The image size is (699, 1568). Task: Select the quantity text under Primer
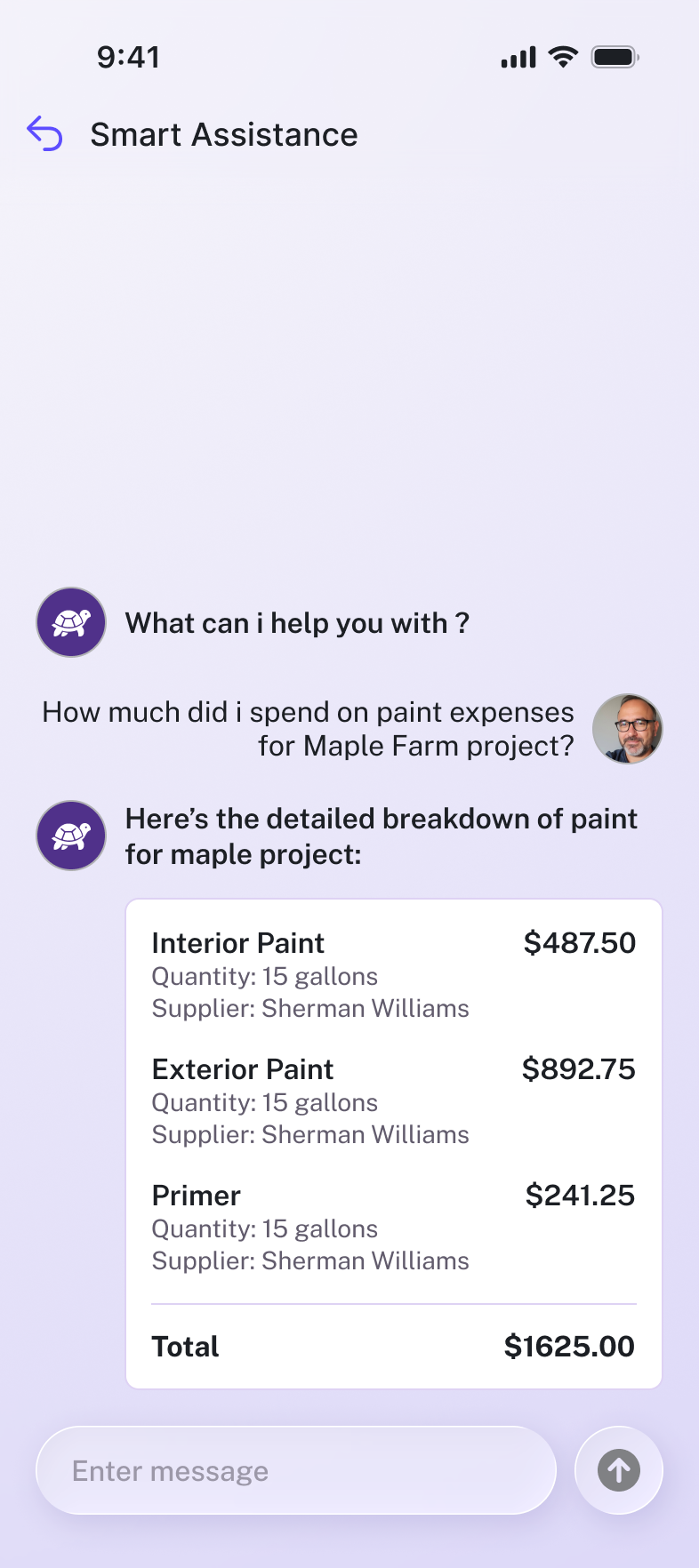[x=264, y=1228]
